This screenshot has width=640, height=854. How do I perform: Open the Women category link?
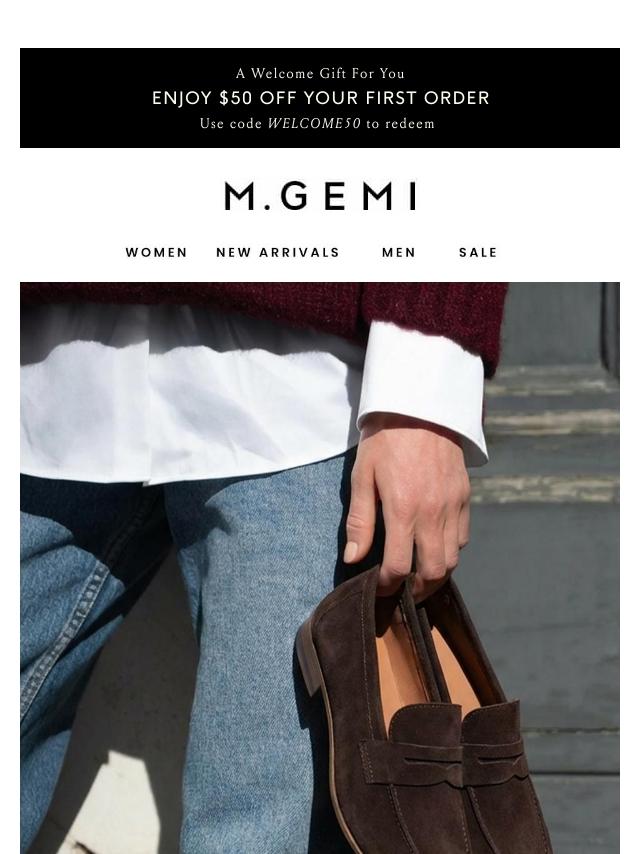coord(157,252)
